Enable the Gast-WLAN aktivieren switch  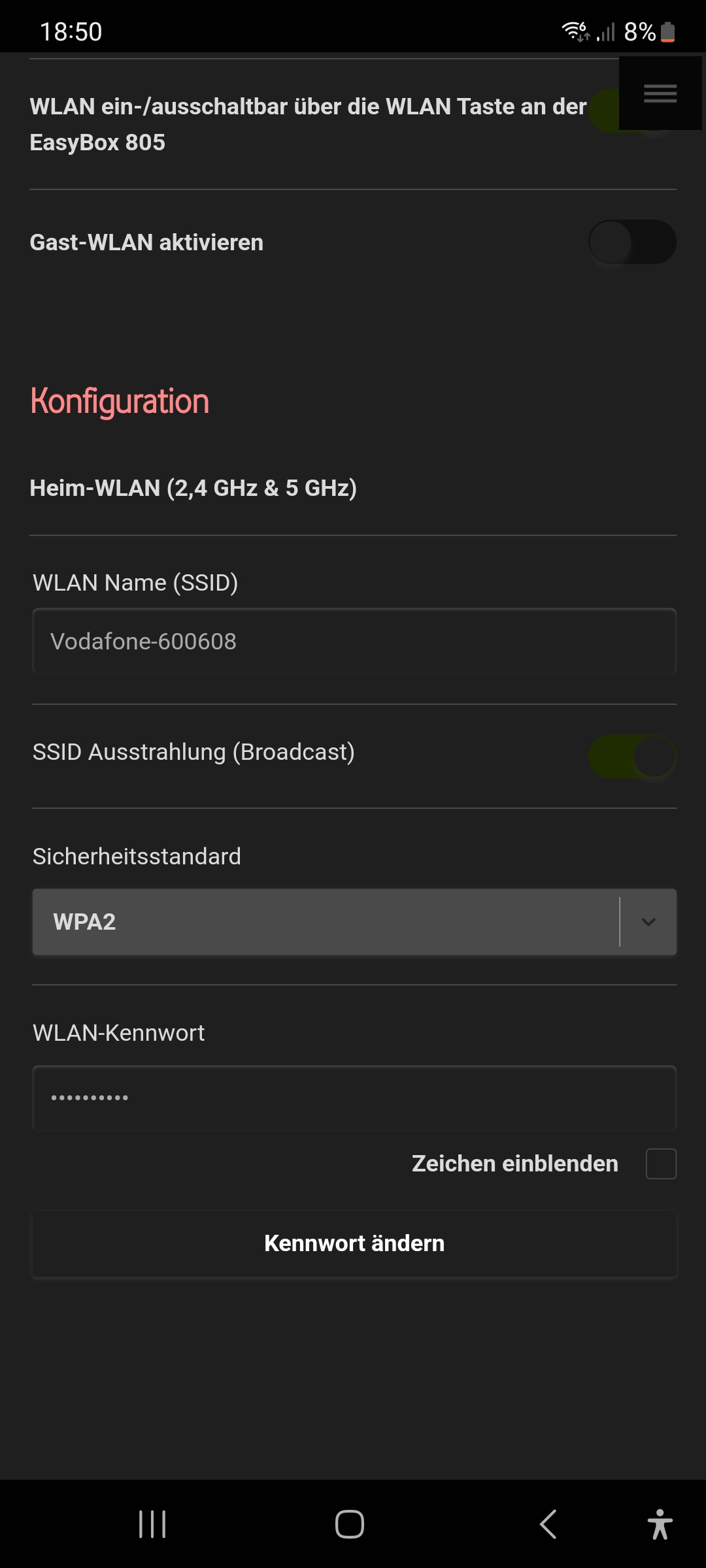point(632,242)
